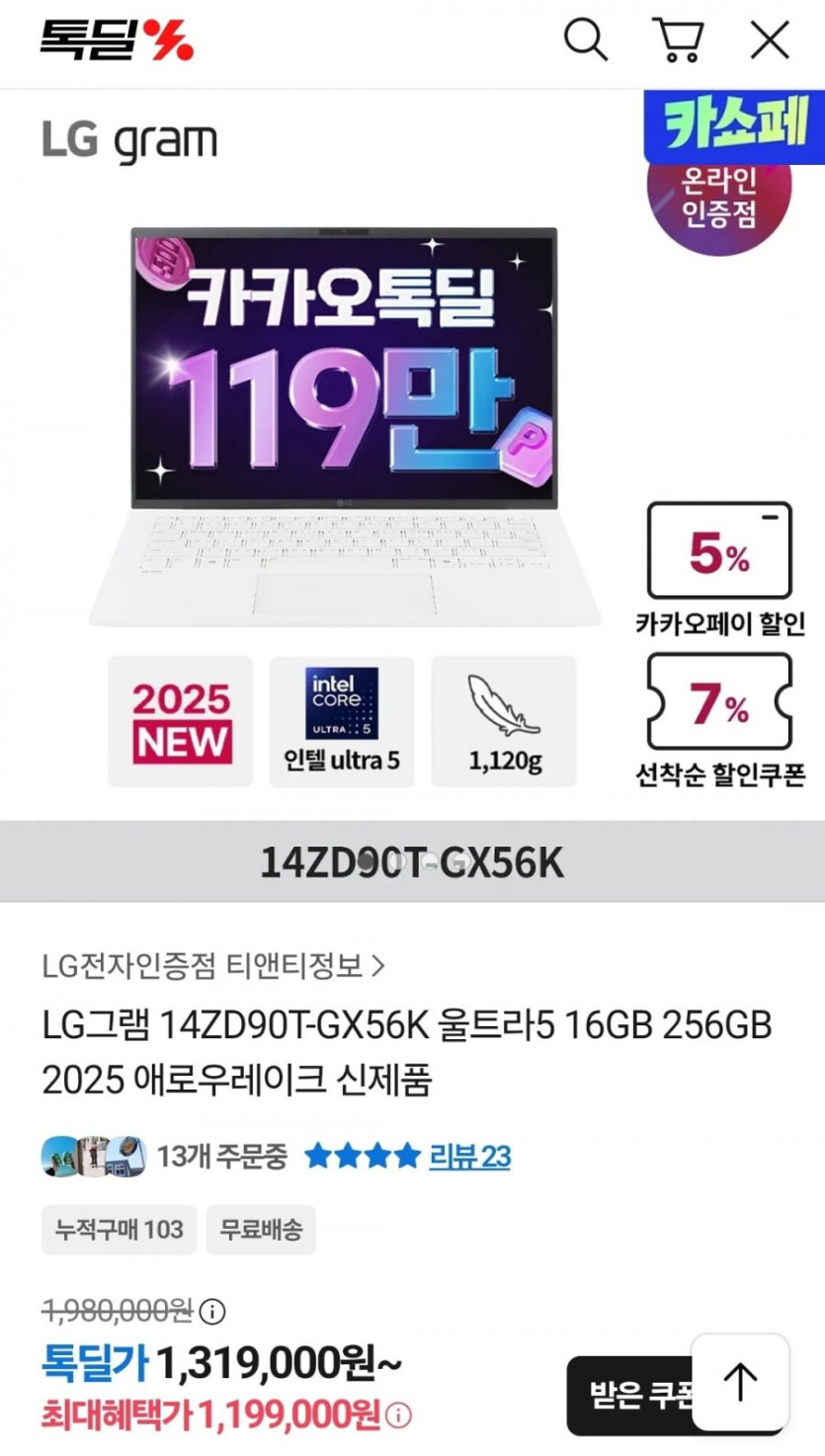
Task: Tap the 톡딜 logo to go home
Action: (117, 40)
